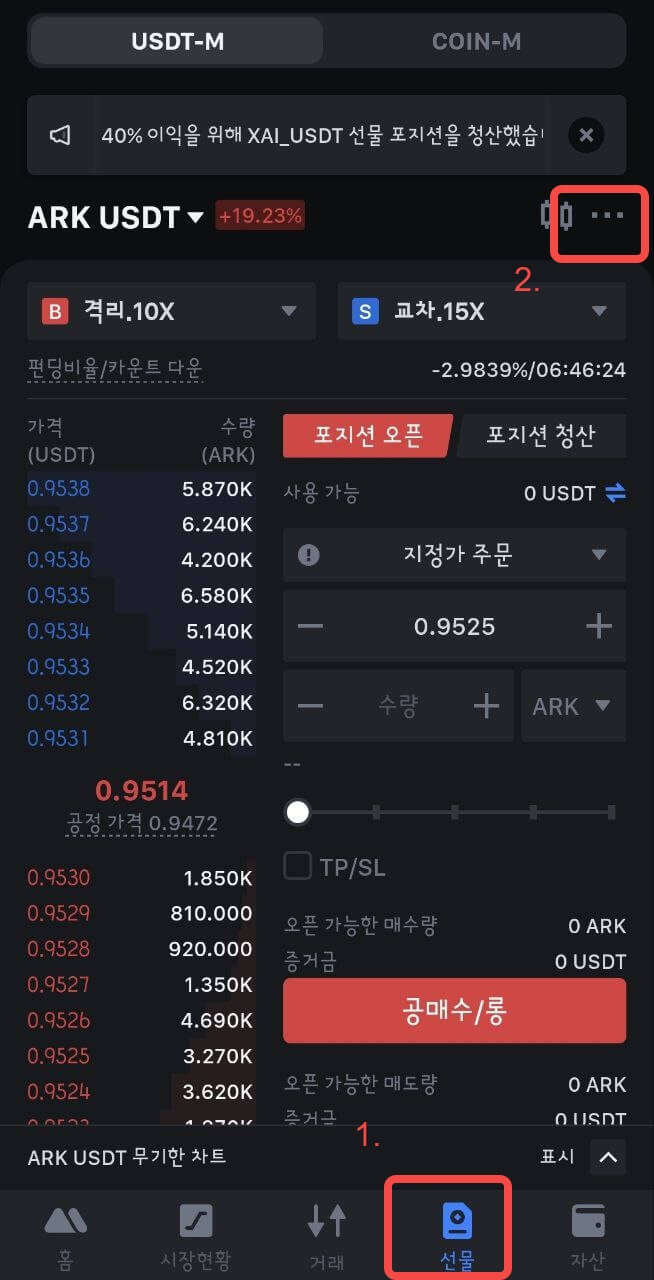Screen dimensions: 654x1280
Task: Select the USDT-M tab
Action: 177,41
